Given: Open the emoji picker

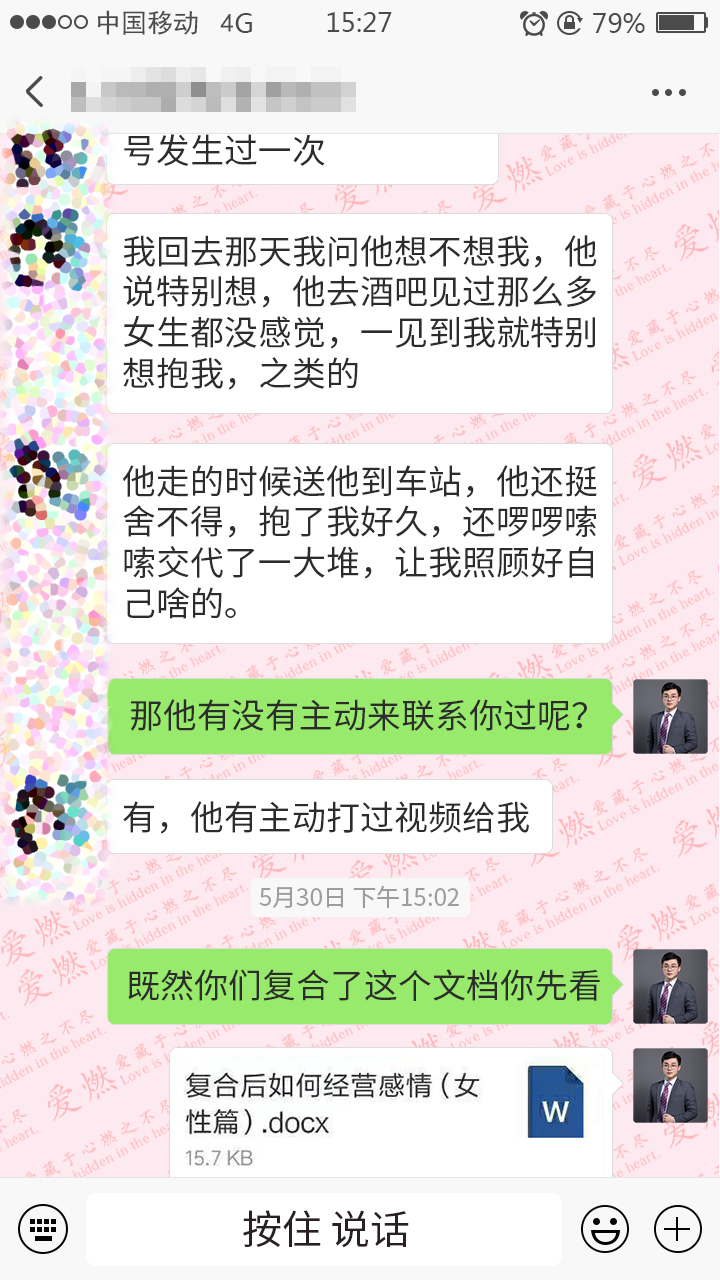Looking at the screenshot, I should [x=605, y=1228].
